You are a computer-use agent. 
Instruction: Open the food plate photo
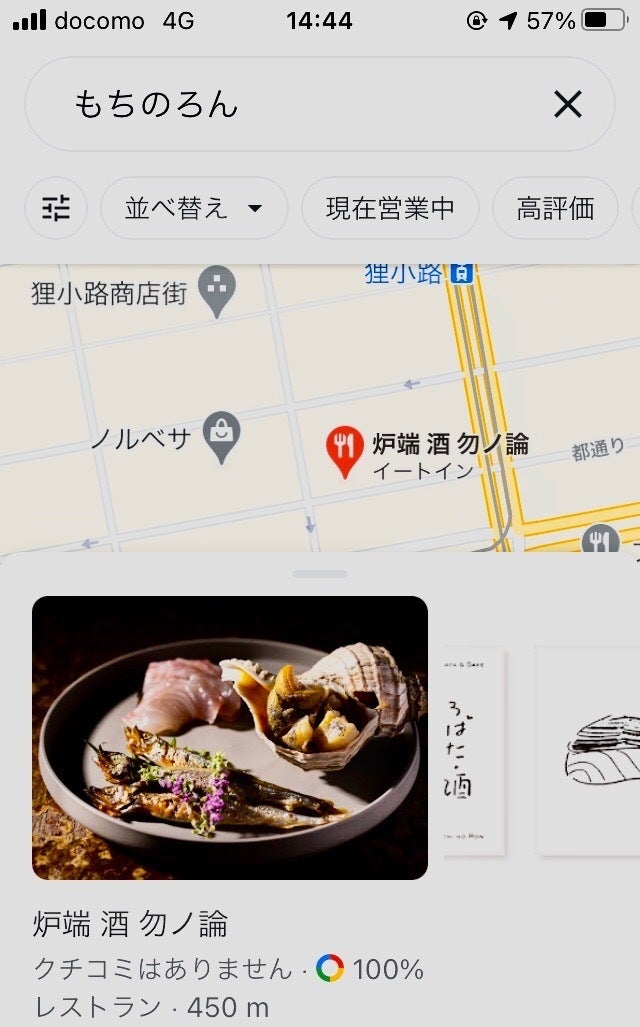230,738
